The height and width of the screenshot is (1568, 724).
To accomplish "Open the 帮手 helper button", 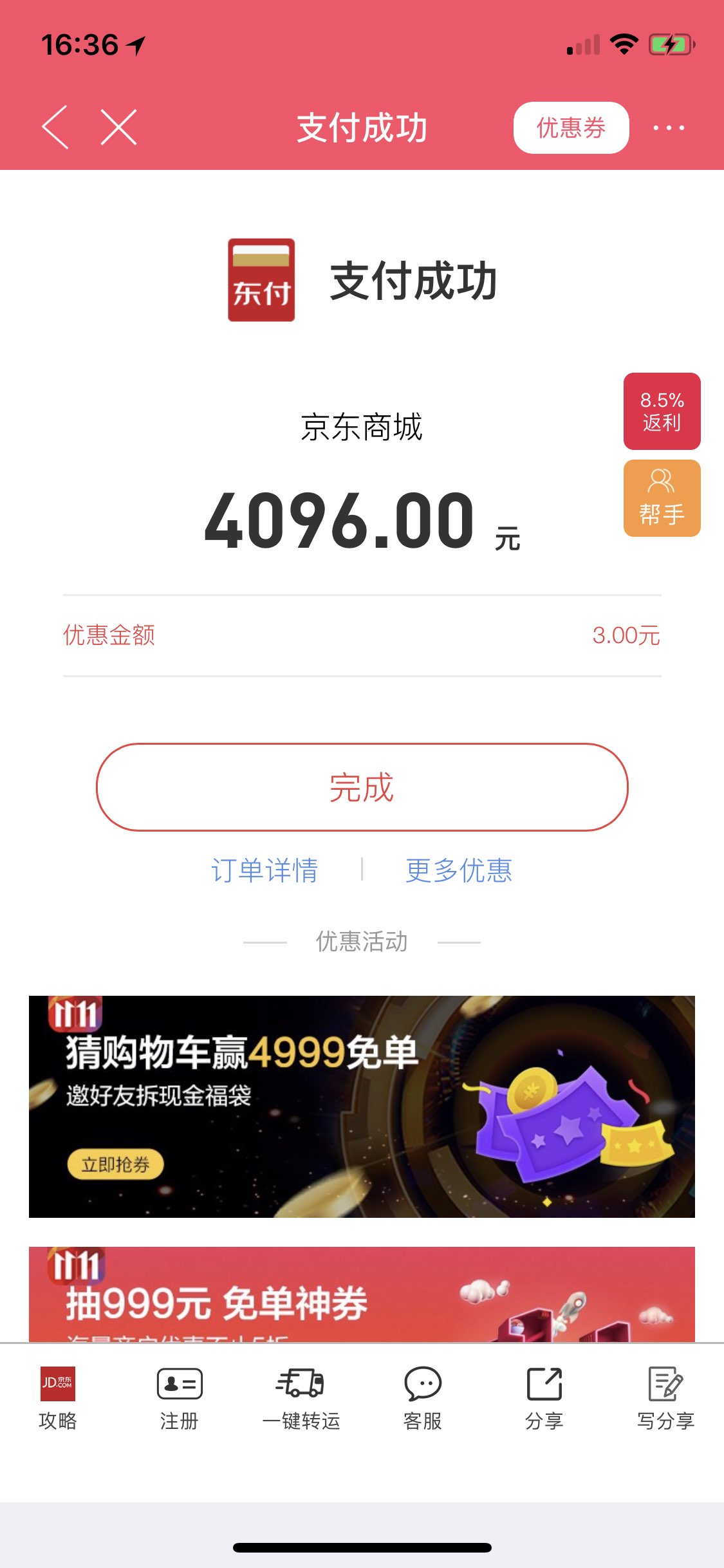I will click(662, 498).
